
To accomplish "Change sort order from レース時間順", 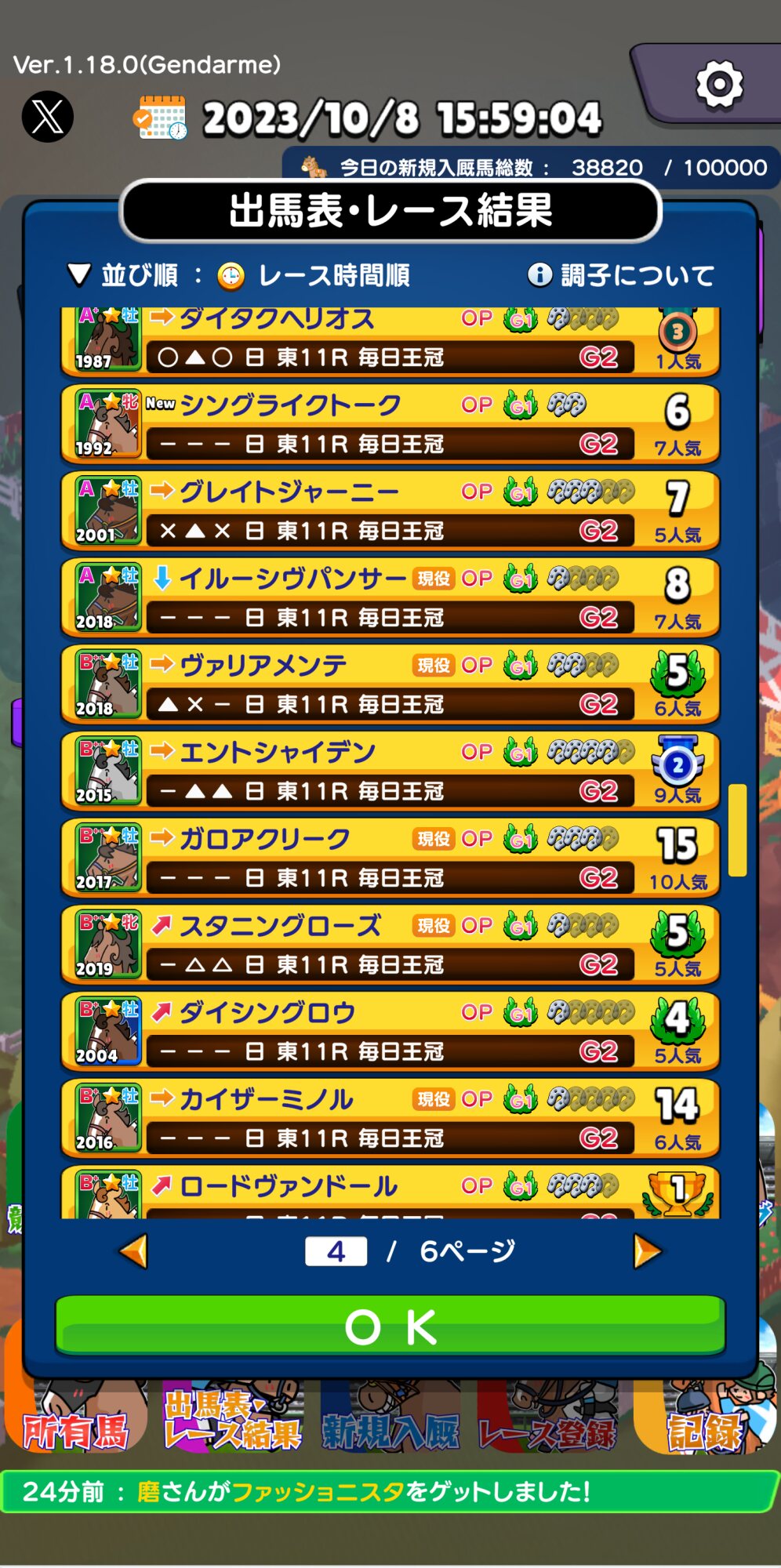I will pos(239,275).
